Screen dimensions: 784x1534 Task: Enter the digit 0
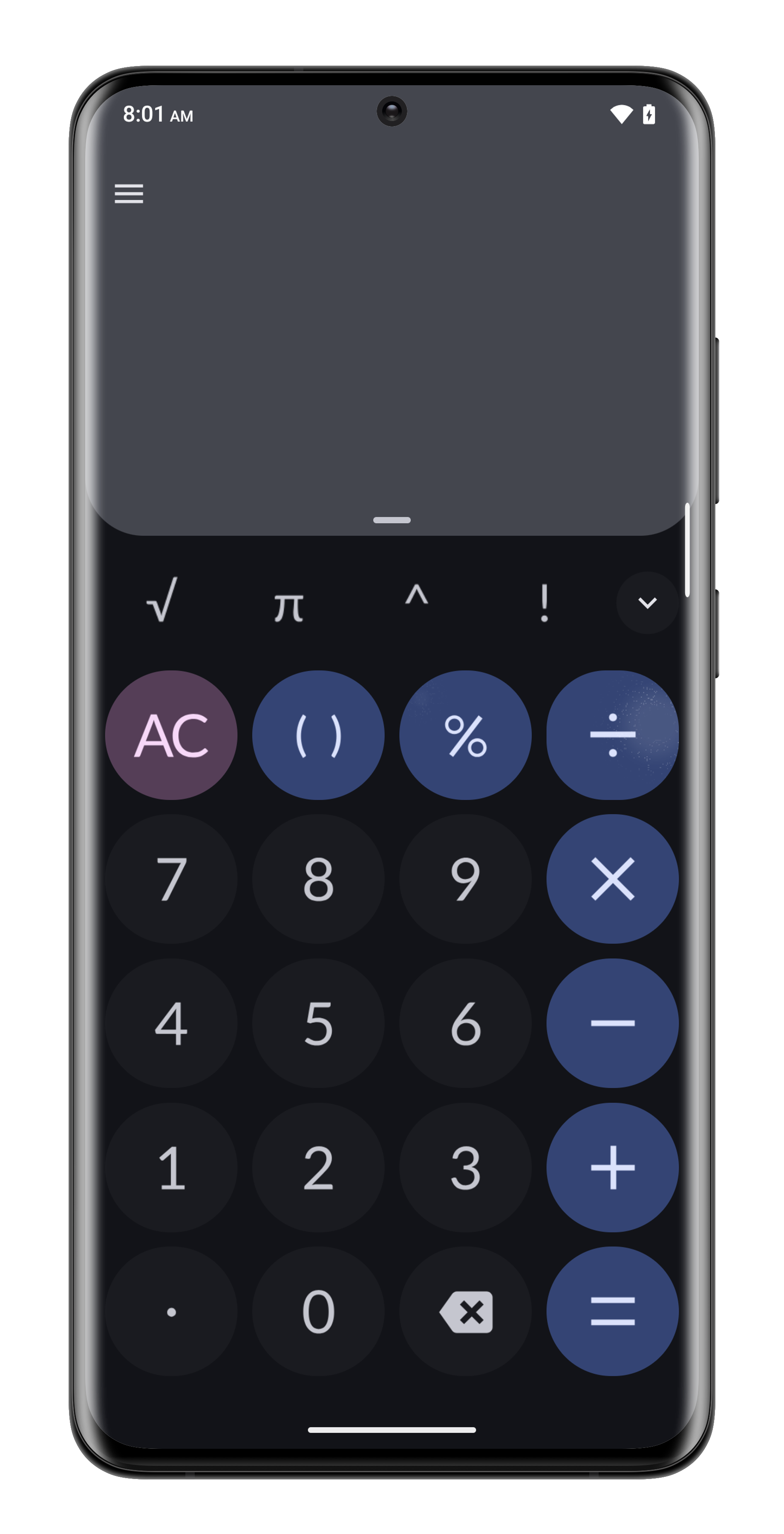[x=318, y=1311]
